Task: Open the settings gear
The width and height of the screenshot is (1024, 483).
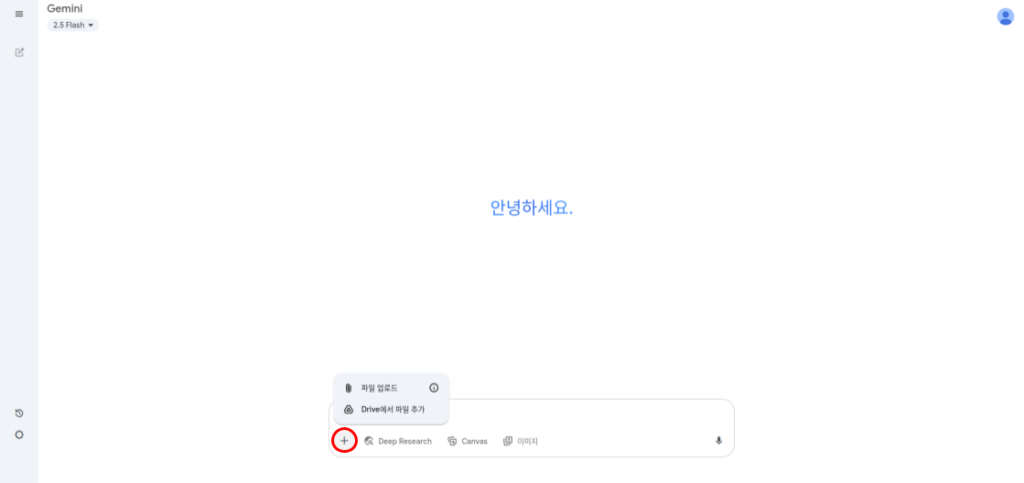Action: click(19, 435)
